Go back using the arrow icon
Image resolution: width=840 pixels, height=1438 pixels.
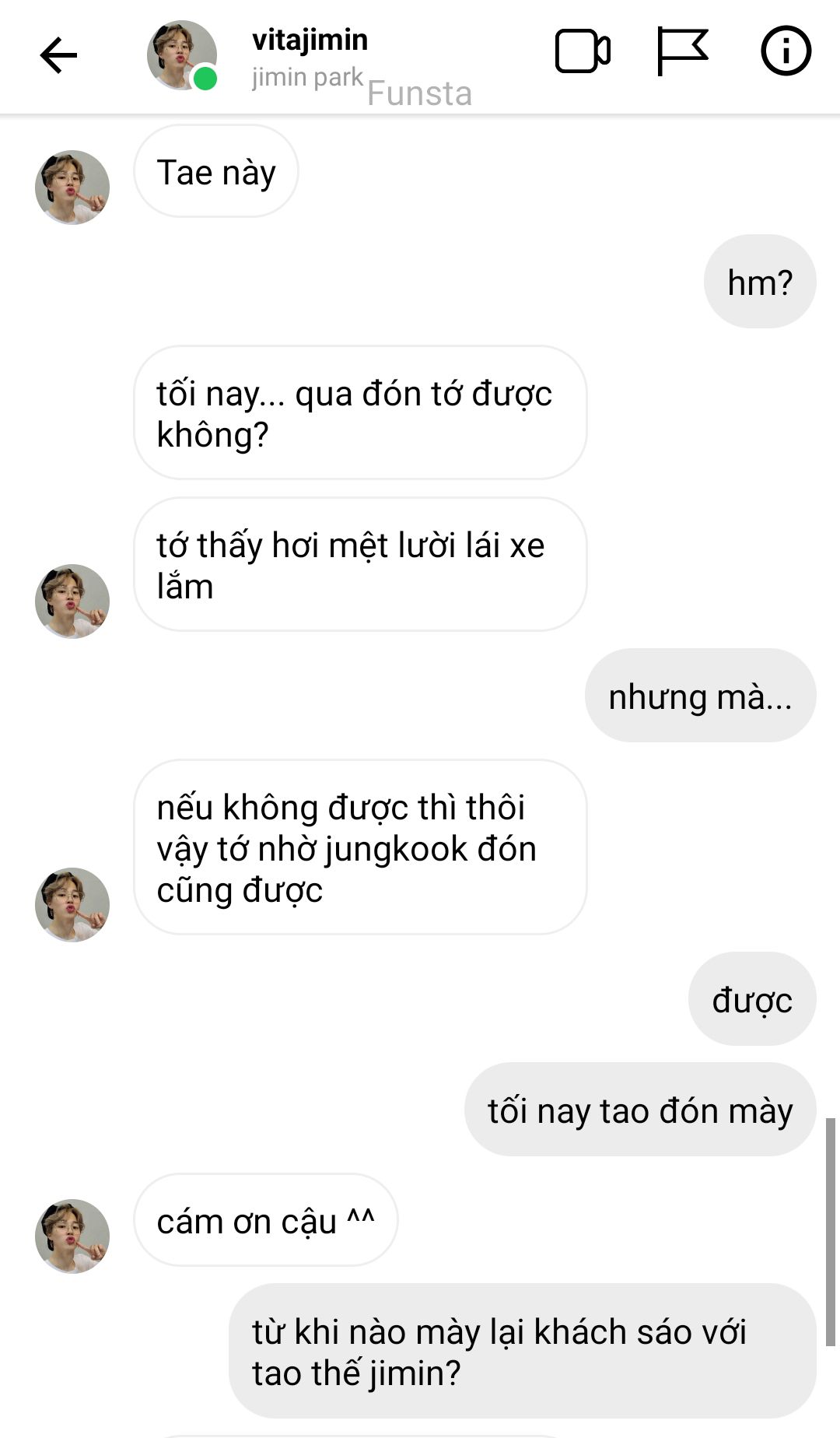pyautogui.click(x=58, y=55)
